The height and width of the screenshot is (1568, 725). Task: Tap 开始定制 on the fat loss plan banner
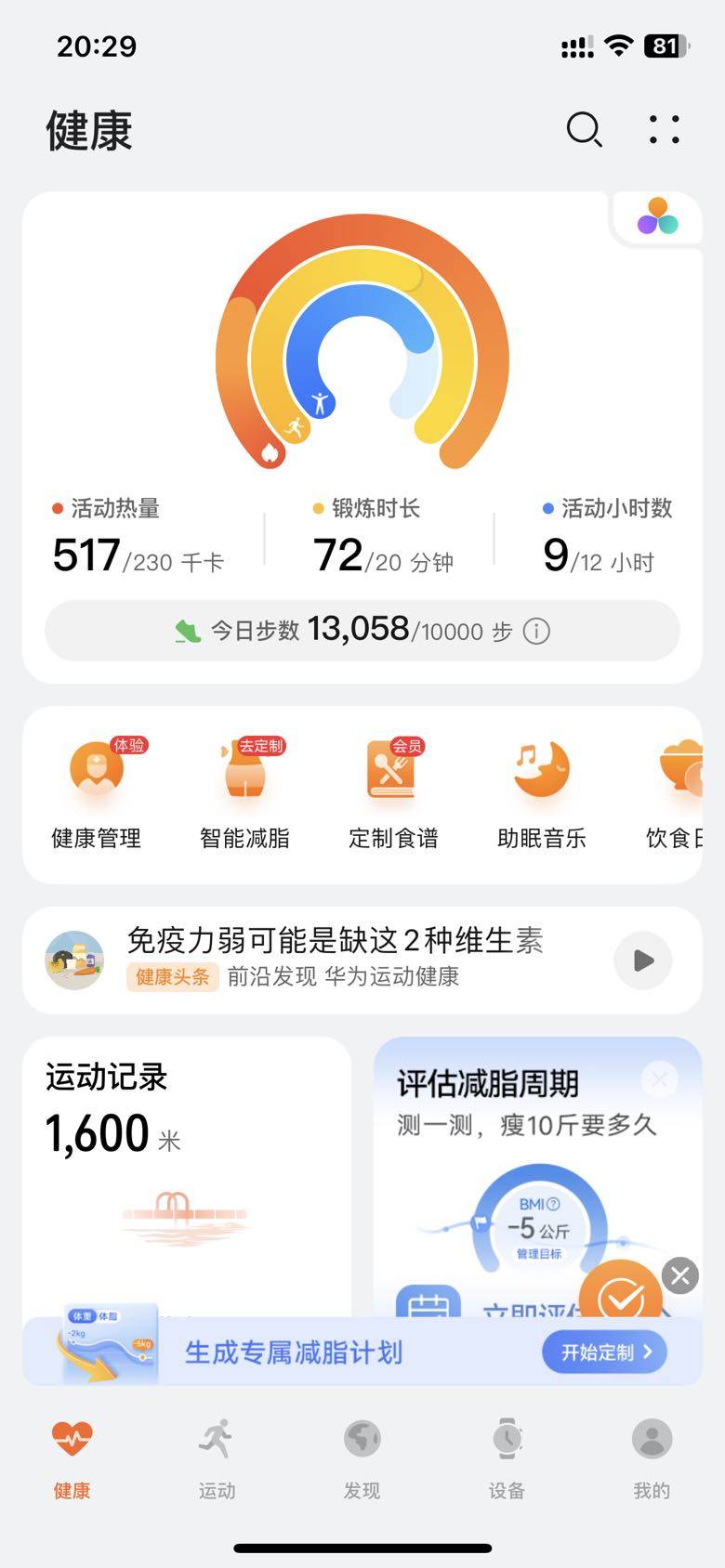(606, 1352)
